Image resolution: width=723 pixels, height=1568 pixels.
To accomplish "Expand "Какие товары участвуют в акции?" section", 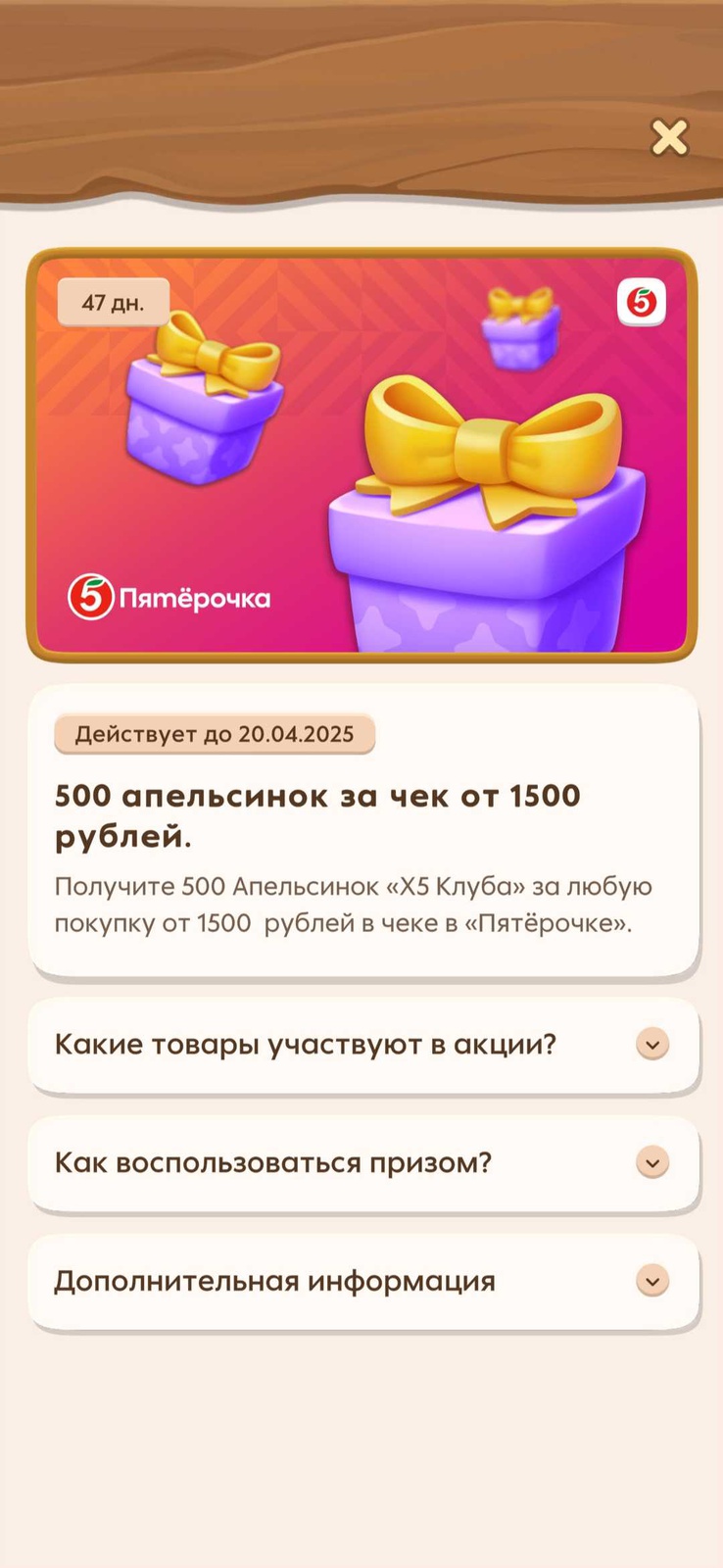I will click(x=652, y=1044).
